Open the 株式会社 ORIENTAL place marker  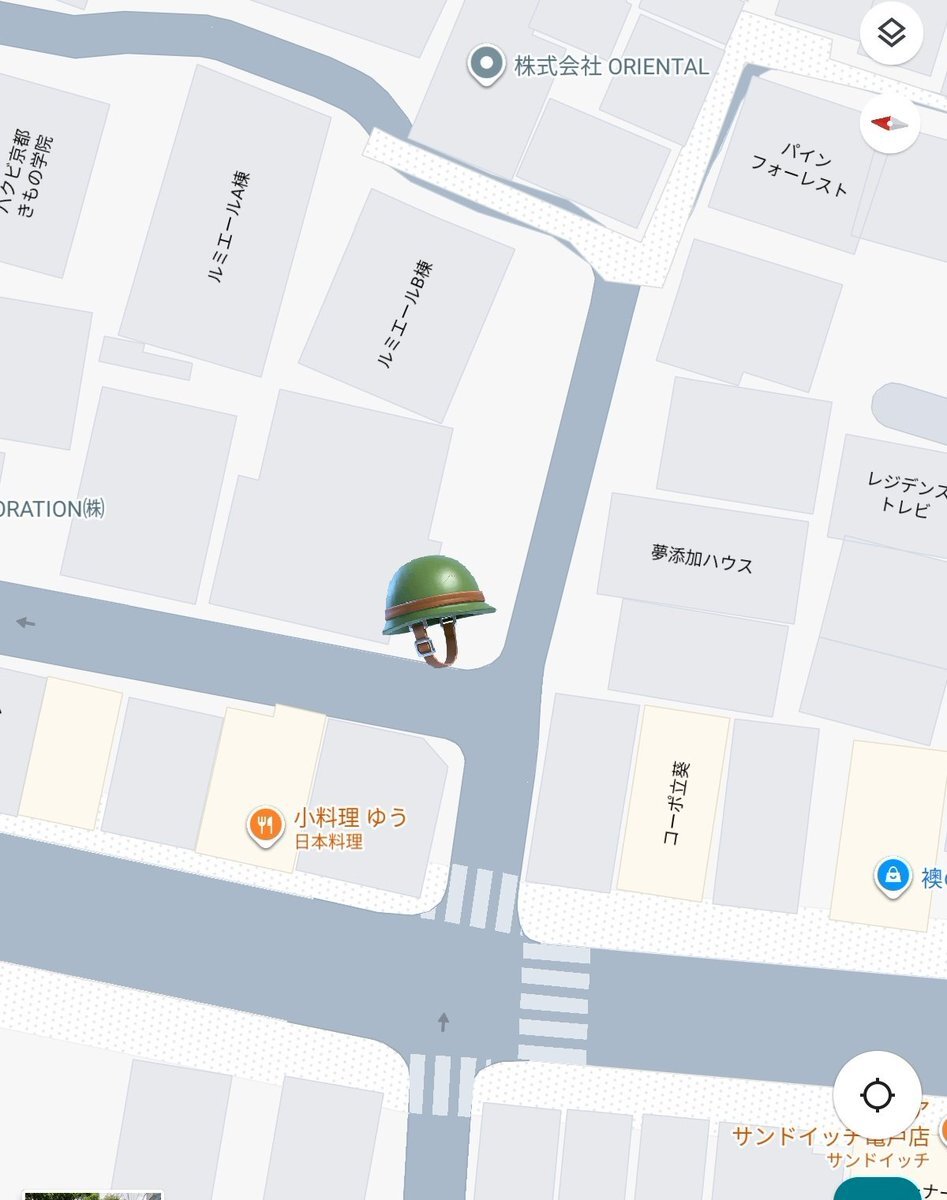[x=486, y=66]
